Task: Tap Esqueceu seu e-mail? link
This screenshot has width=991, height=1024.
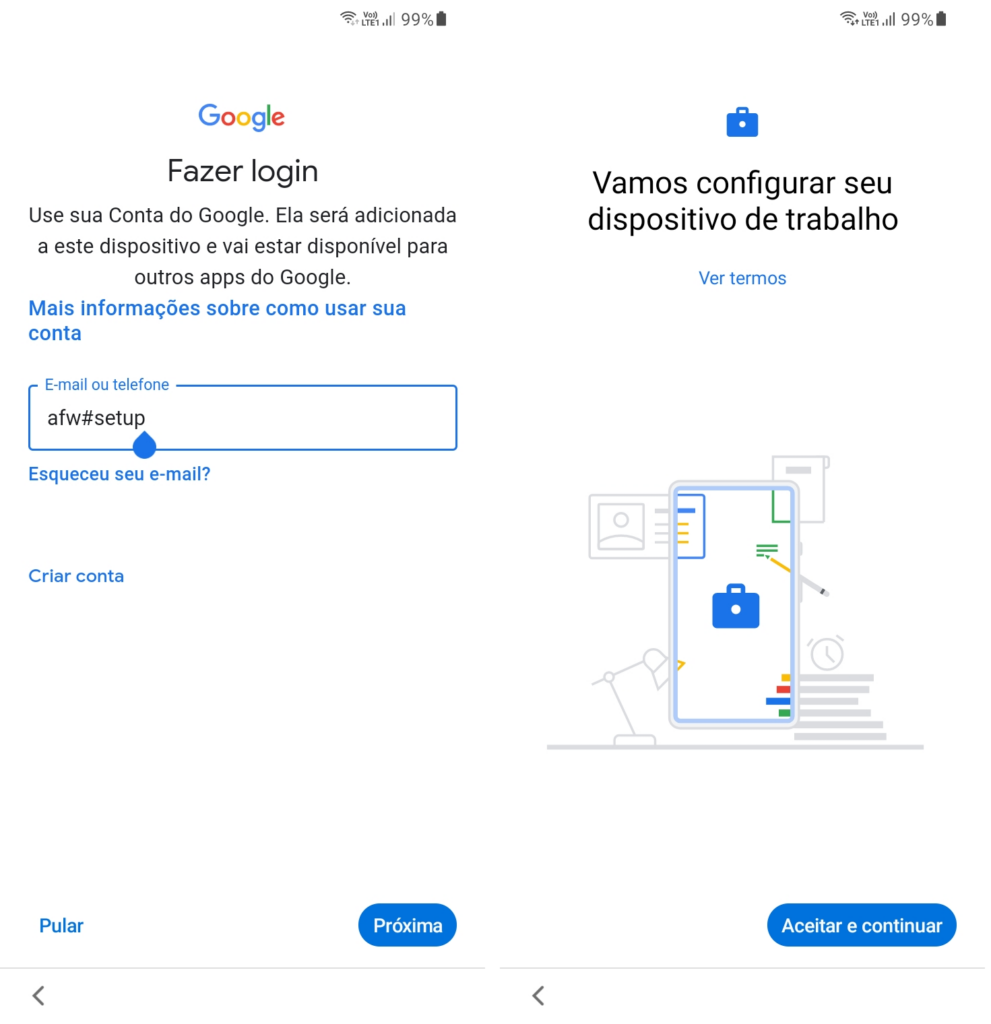Action: click(x=119, y=474)
